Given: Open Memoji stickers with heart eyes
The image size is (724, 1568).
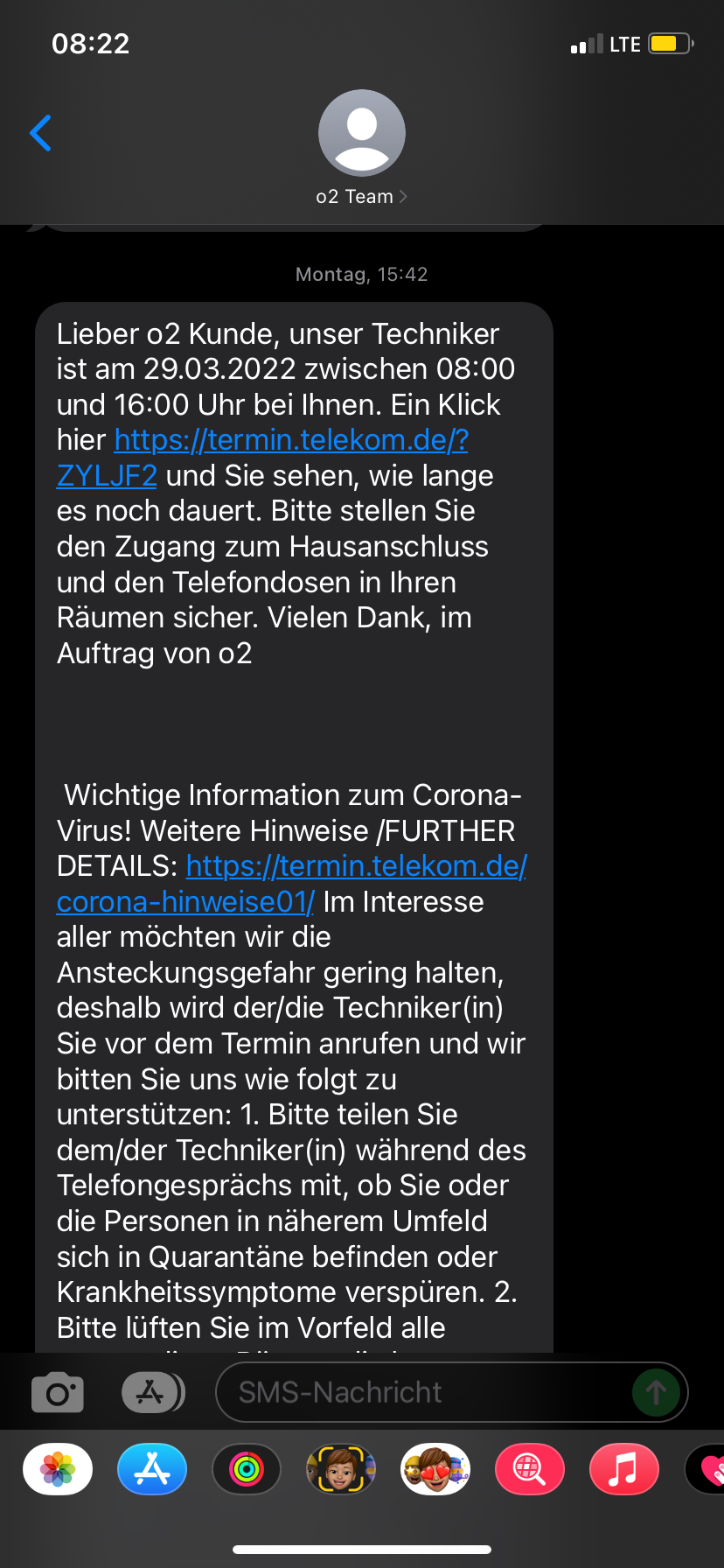Looking at the screenshot, I should pos(435,1469).
